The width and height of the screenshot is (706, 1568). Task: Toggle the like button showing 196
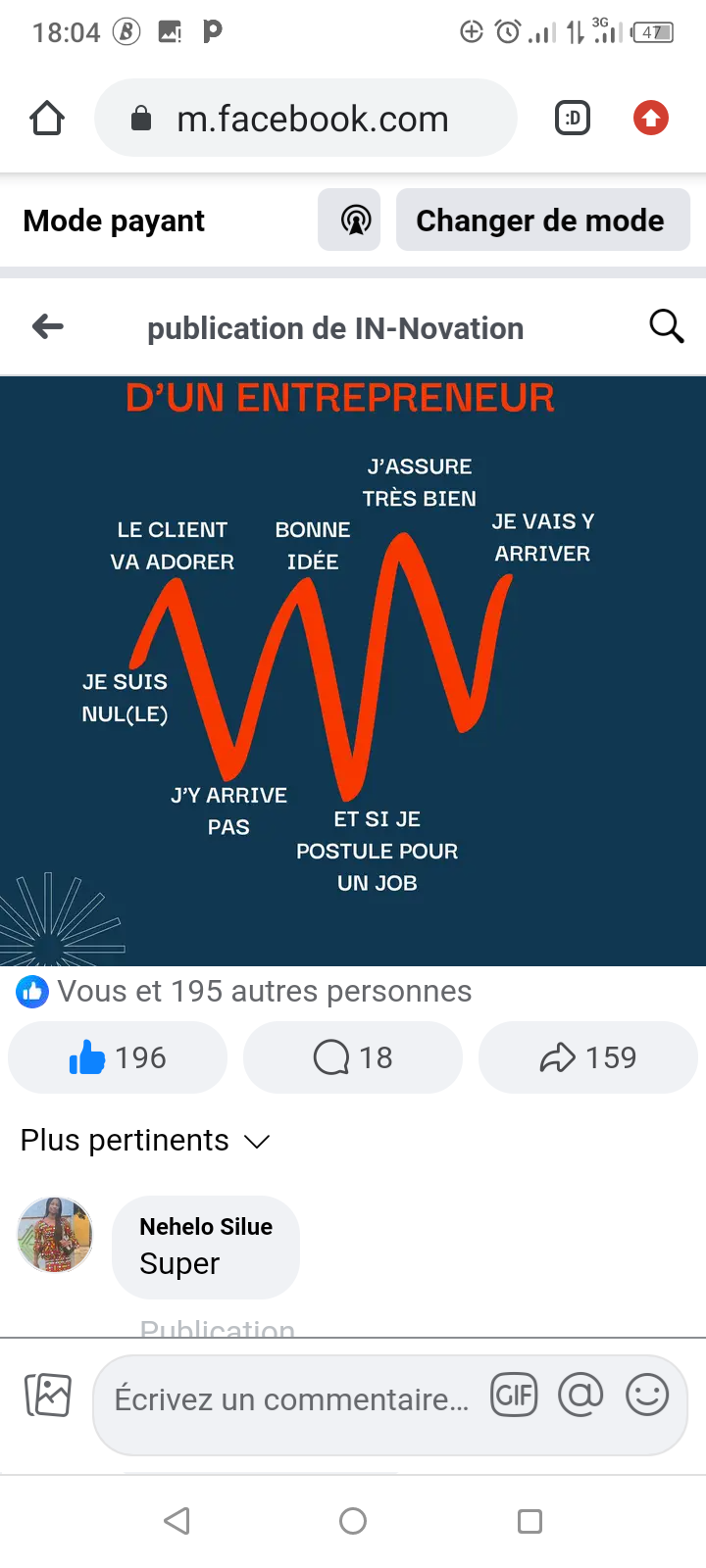pos(118,1057)
